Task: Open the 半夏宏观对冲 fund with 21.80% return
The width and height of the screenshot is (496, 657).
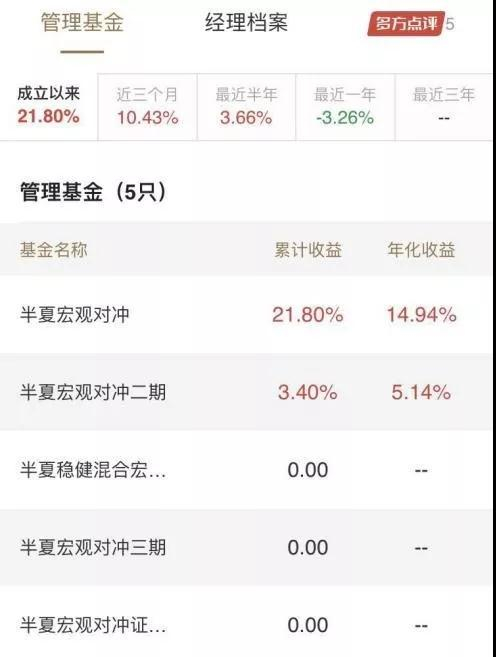Action: point(246,314)
